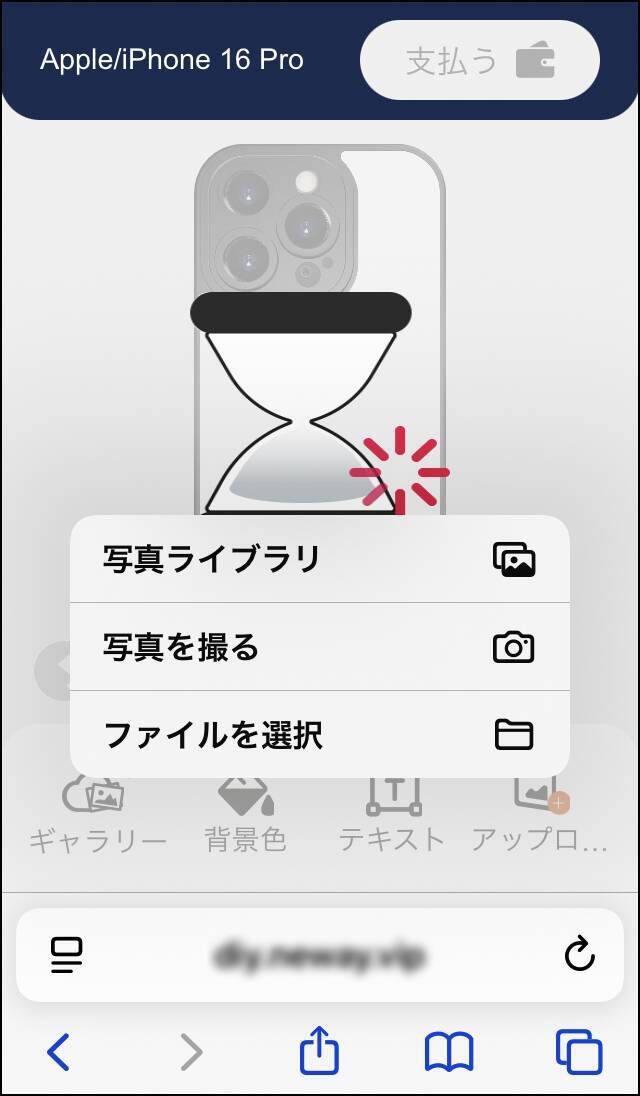
Task: Open Safari bookmarks
Action: click(x=449, y=1052)
